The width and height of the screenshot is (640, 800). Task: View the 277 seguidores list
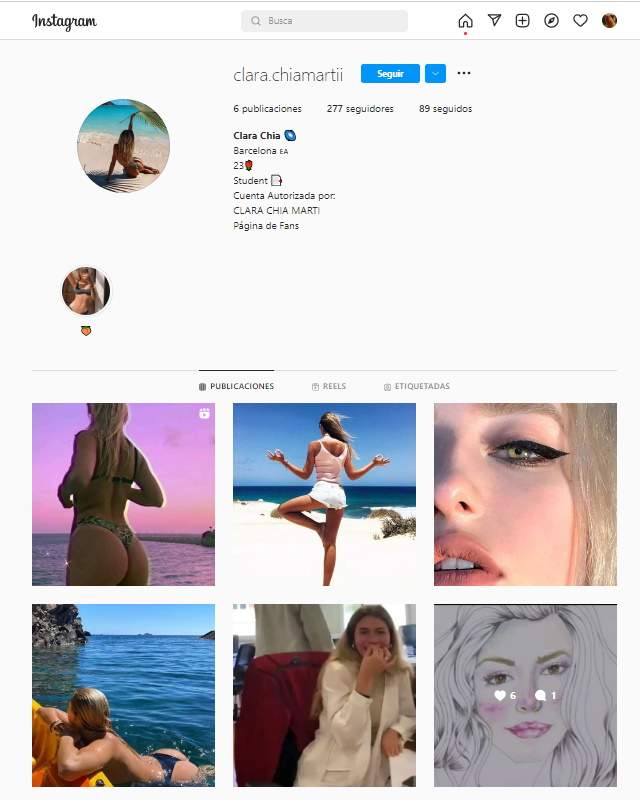coord(360,109)
